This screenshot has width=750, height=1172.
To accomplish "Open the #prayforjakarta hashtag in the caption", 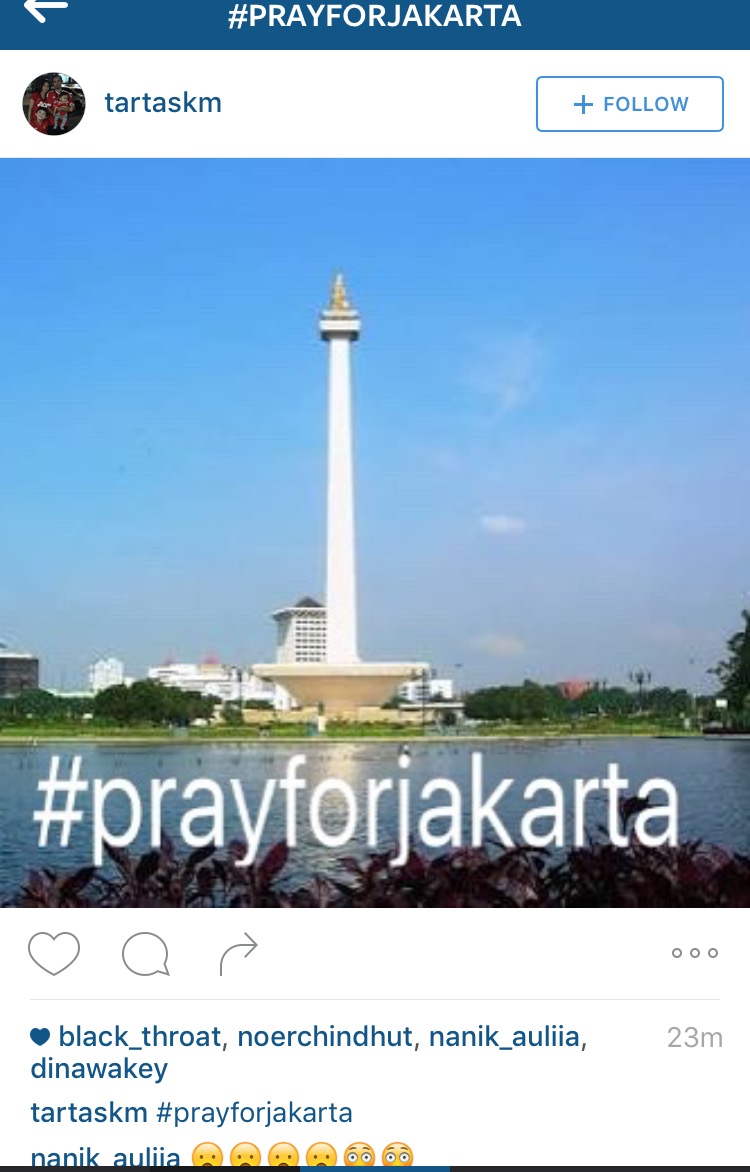I will [x=254, y=1112].
